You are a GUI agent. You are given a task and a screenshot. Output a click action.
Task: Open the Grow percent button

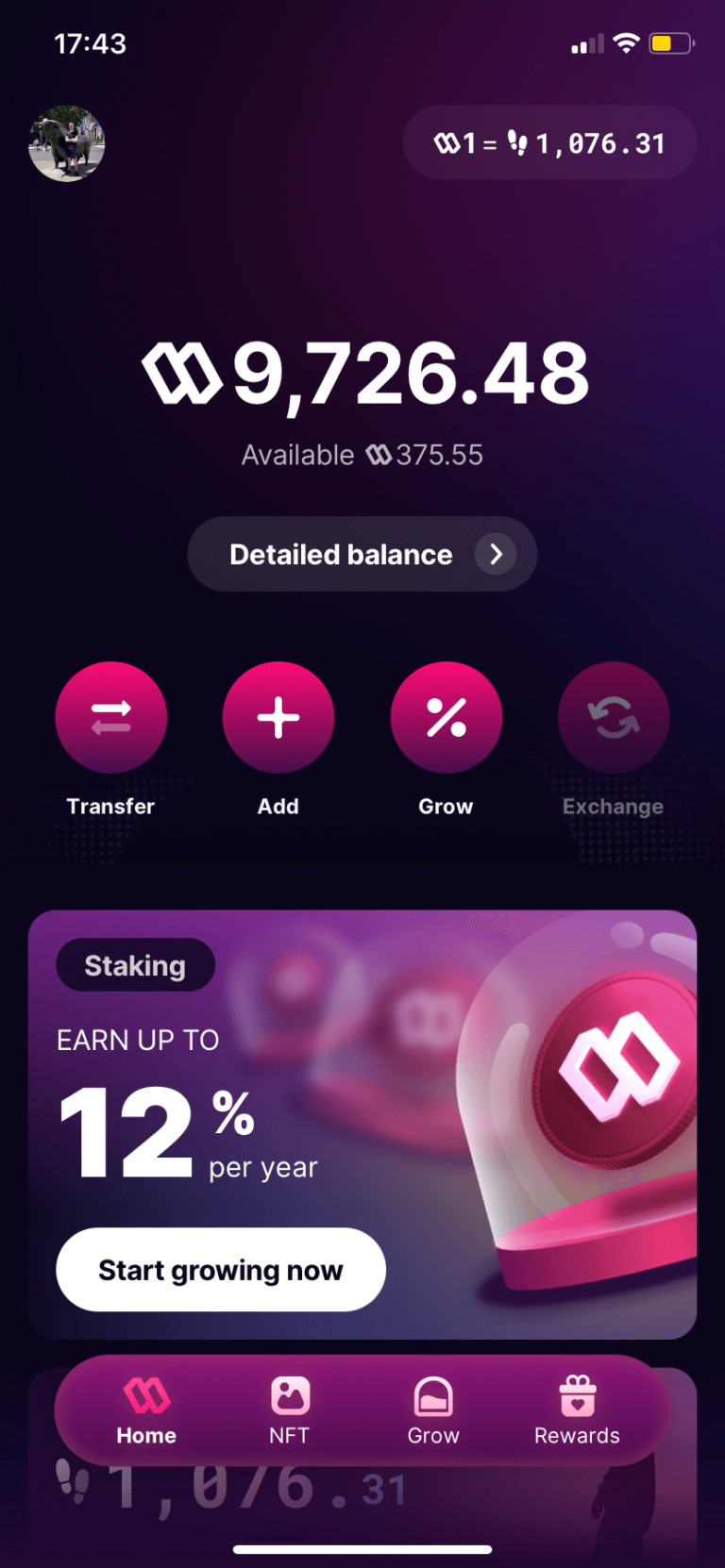point(446,717)
